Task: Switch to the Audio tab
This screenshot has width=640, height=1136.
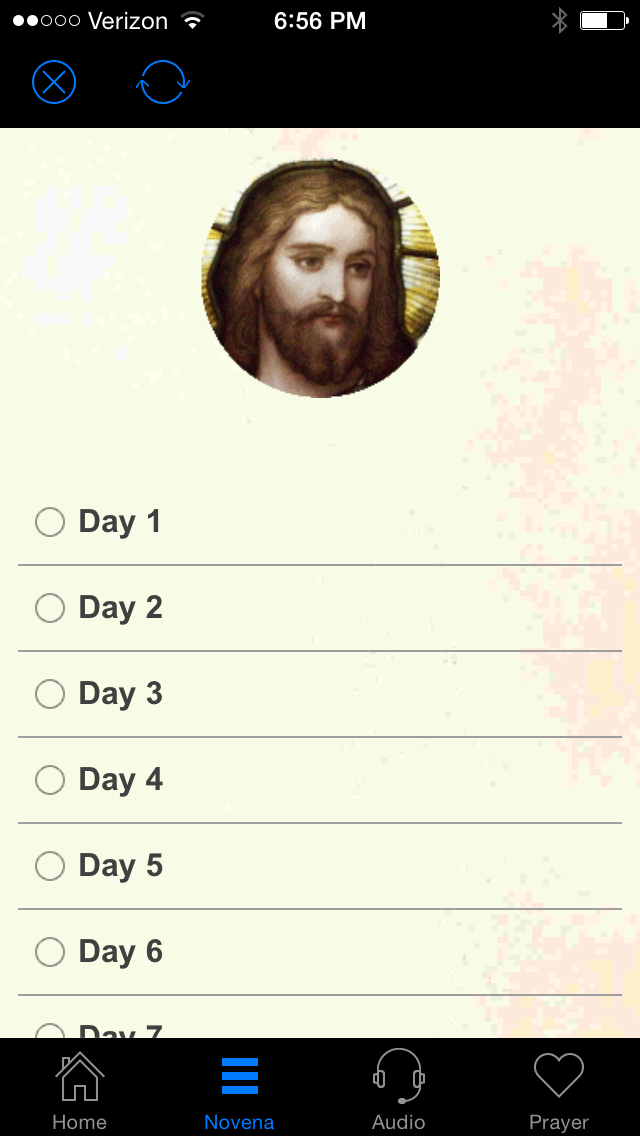Action: pyautogui.click(x=399, y=1089)
